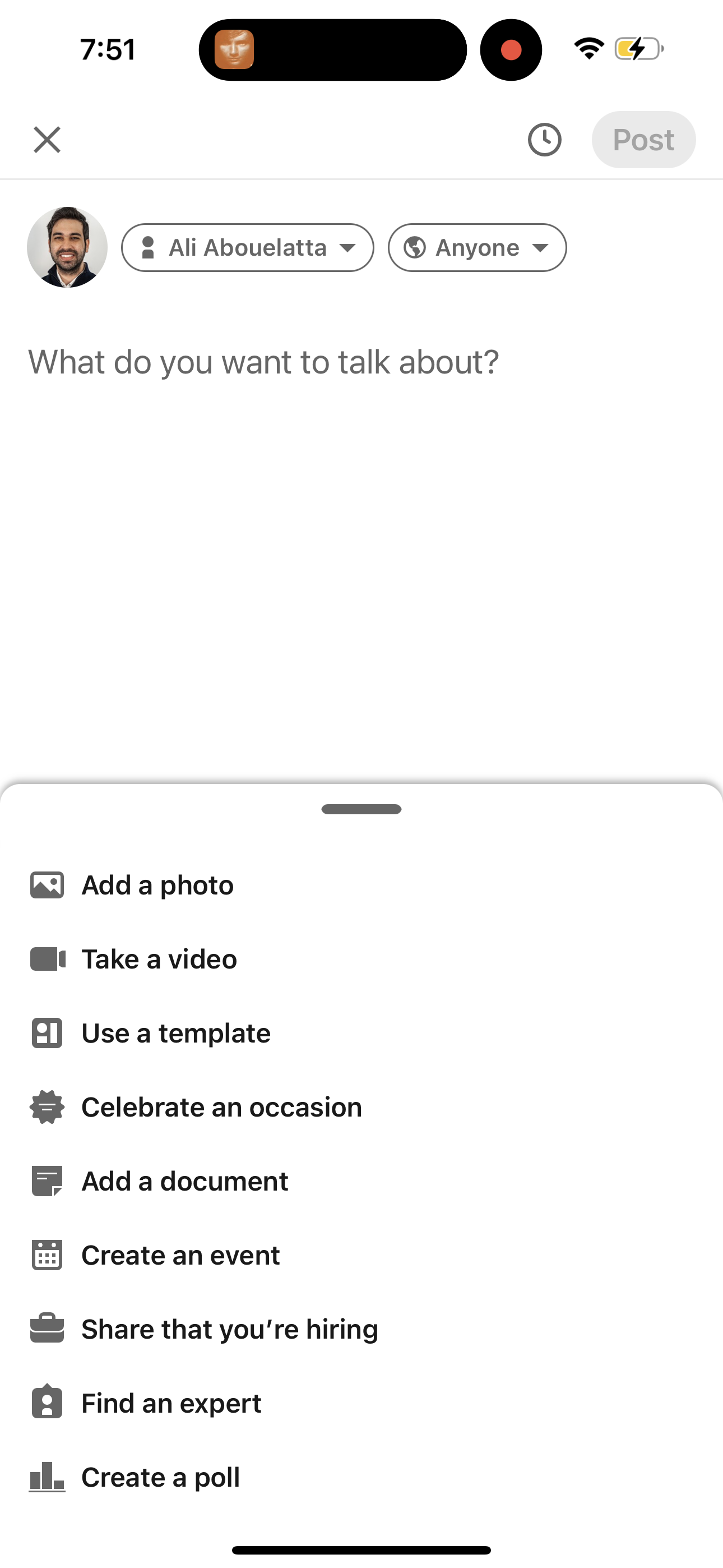The height and width of the screenshot is (1568, 723).
Task: Click the hiring briefcase icon
Action: (47, 1329)
